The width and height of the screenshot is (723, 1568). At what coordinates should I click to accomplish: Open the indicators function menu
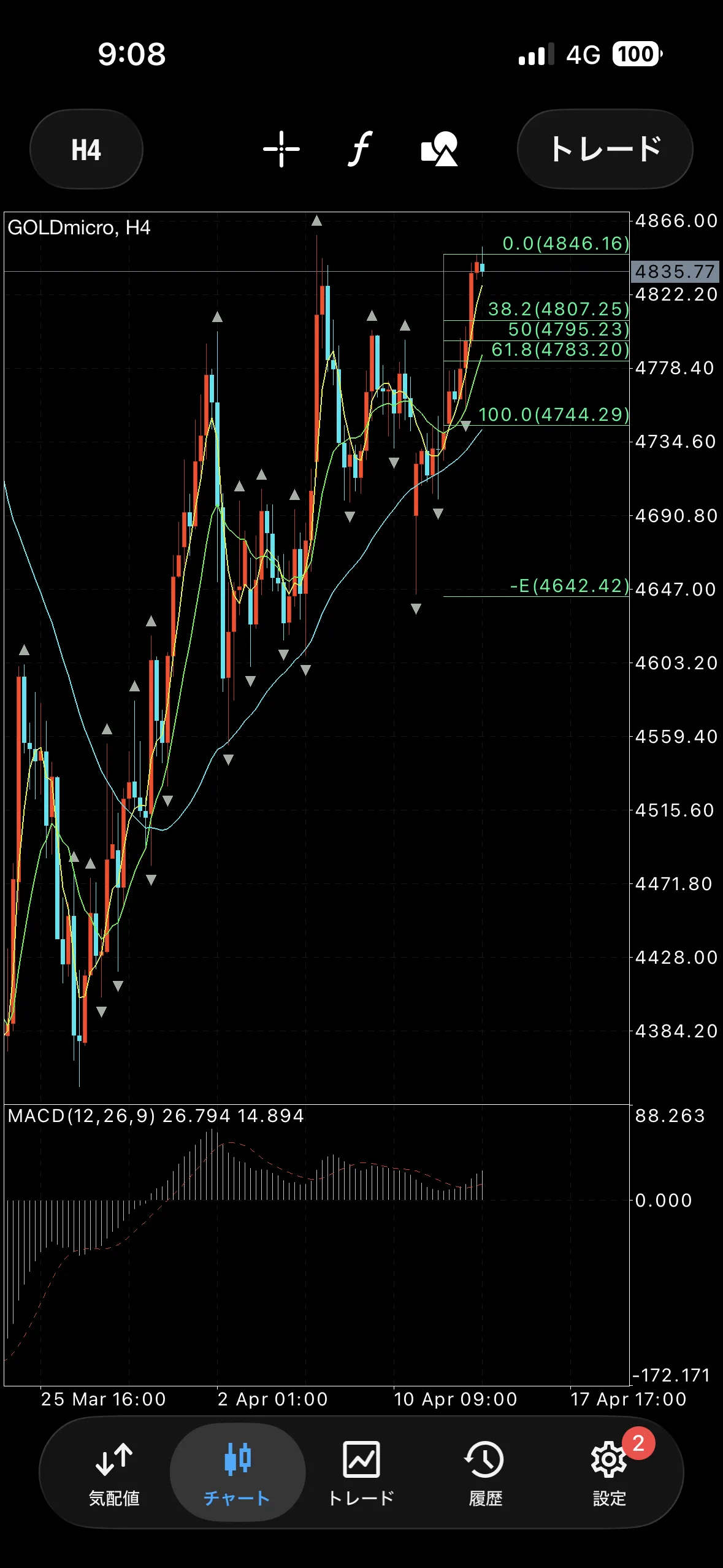coord(361,149)
